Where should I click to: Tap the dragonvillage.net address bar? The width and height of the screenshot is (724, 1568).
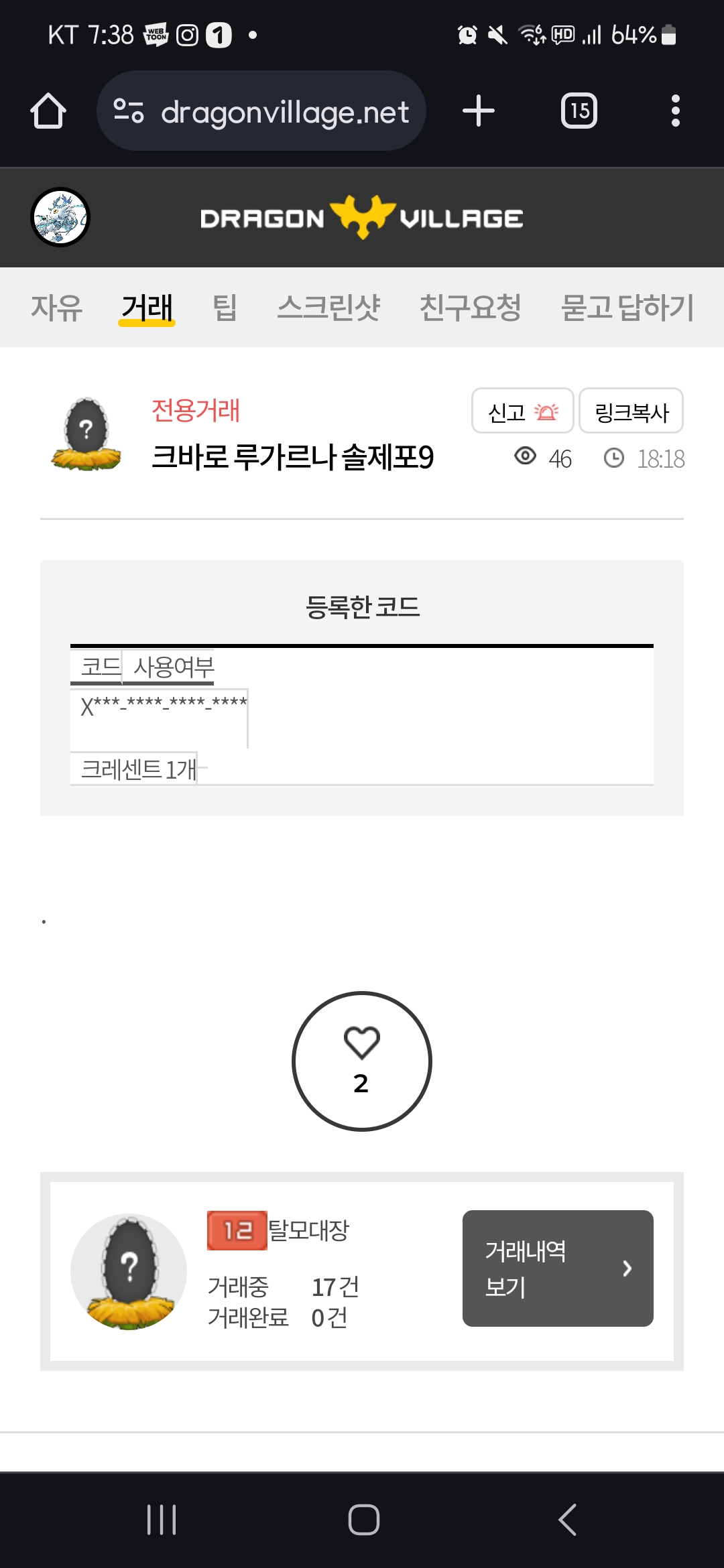261,111
